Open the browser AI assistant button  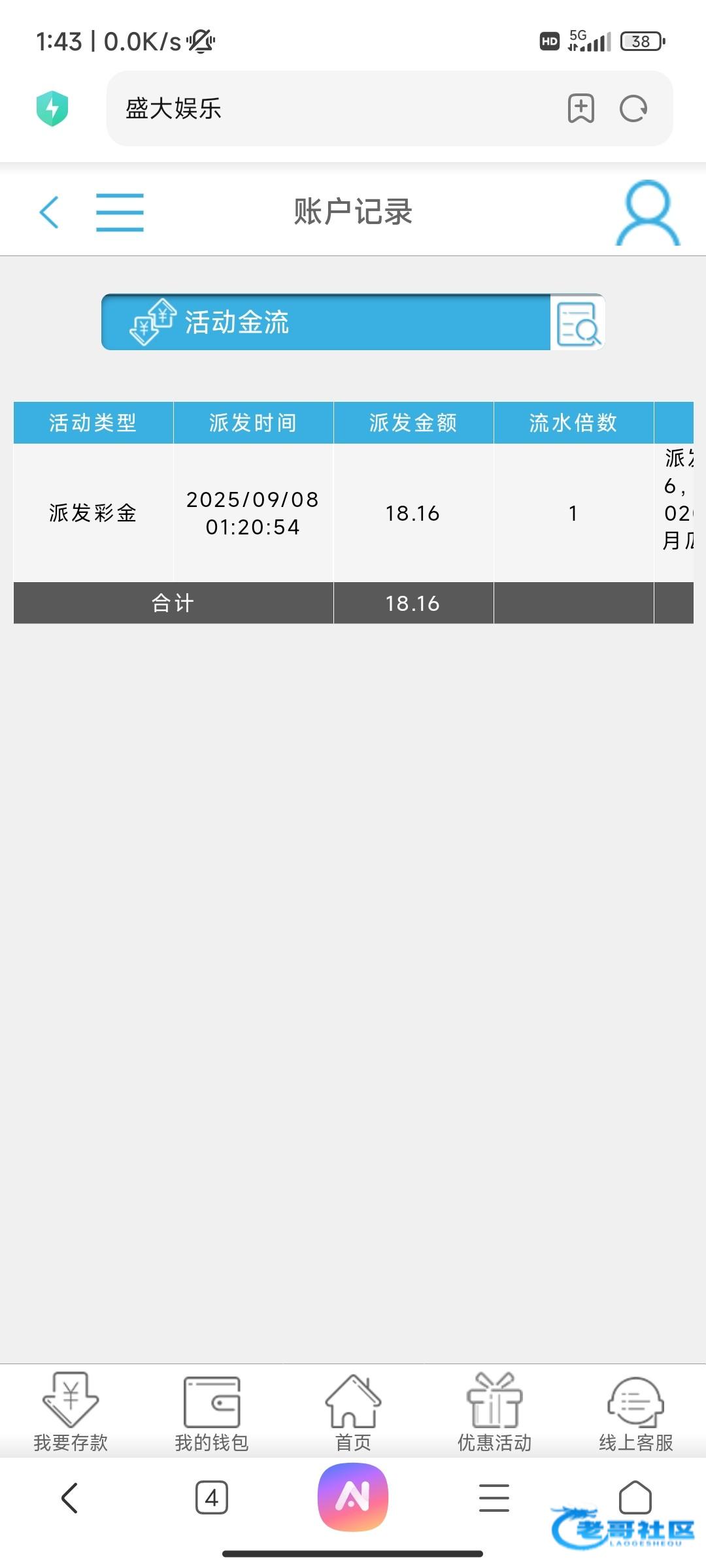(x=353, y=1496)
